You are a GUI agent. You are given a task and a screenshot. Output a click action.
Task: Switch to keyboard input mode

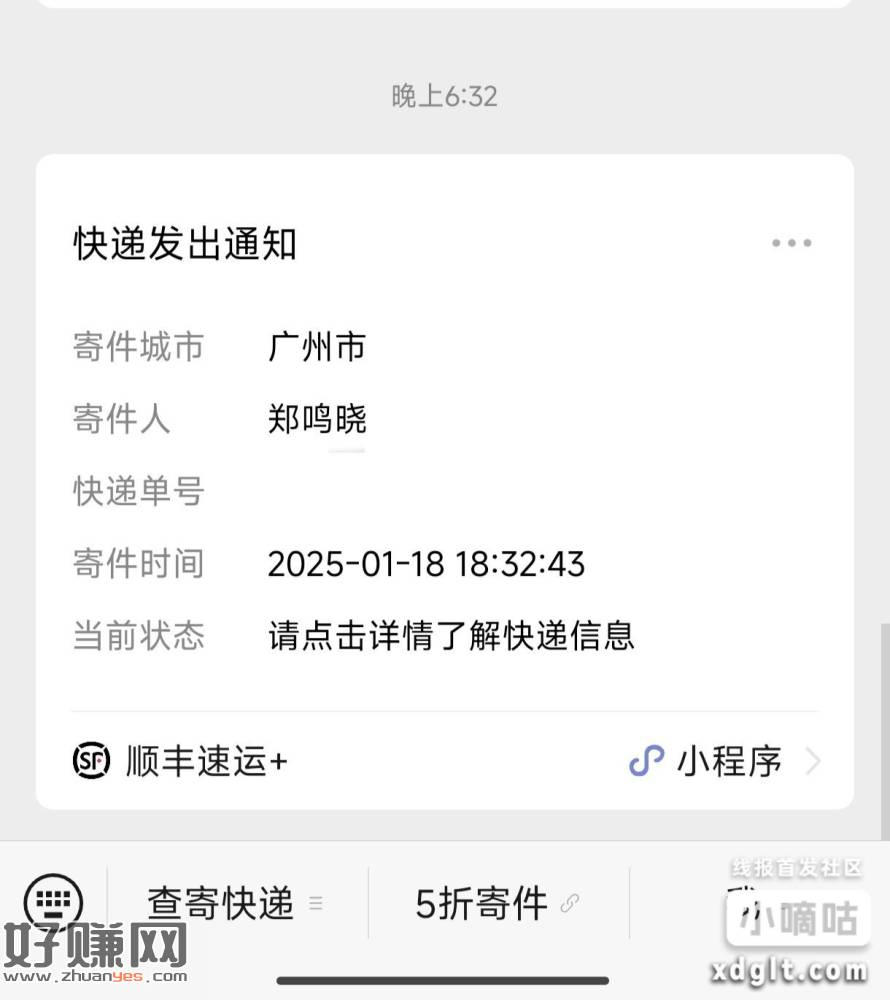(52, 902)
